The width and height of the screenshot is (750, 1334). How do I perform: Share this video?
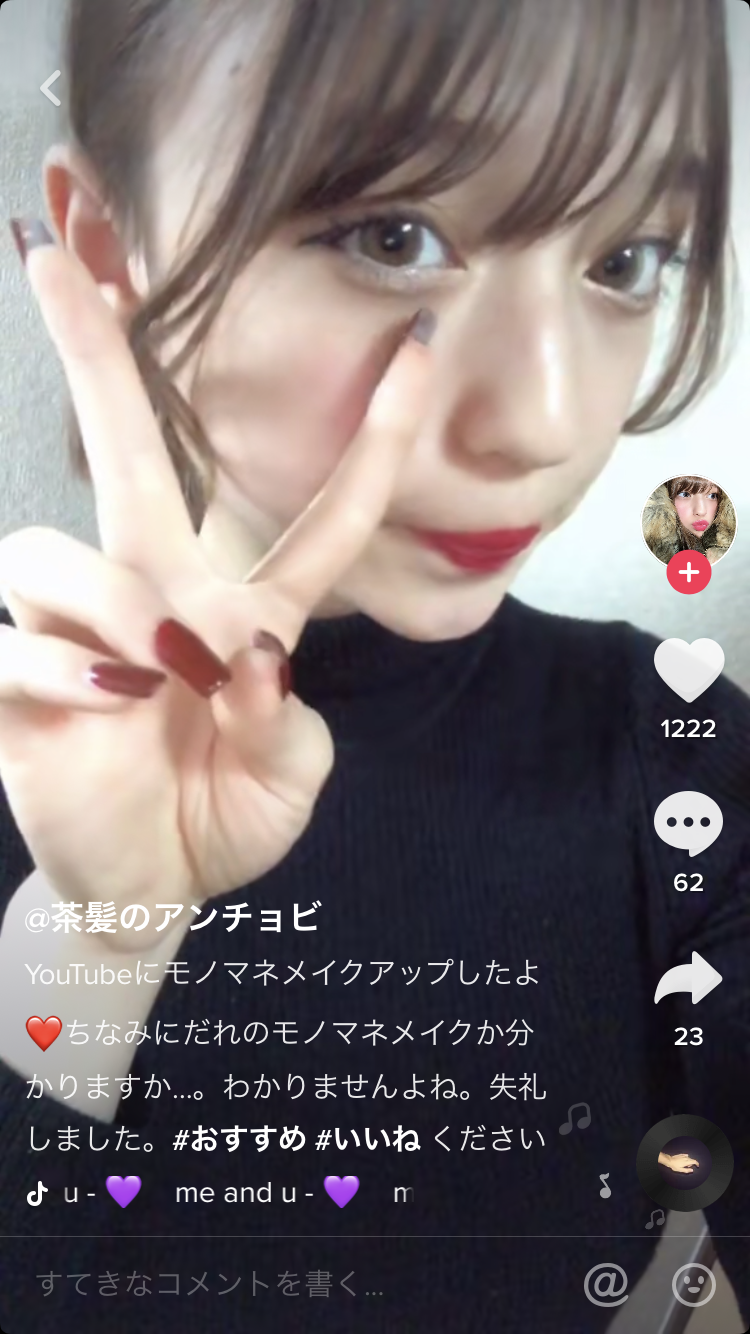click(x=688, y=978)
